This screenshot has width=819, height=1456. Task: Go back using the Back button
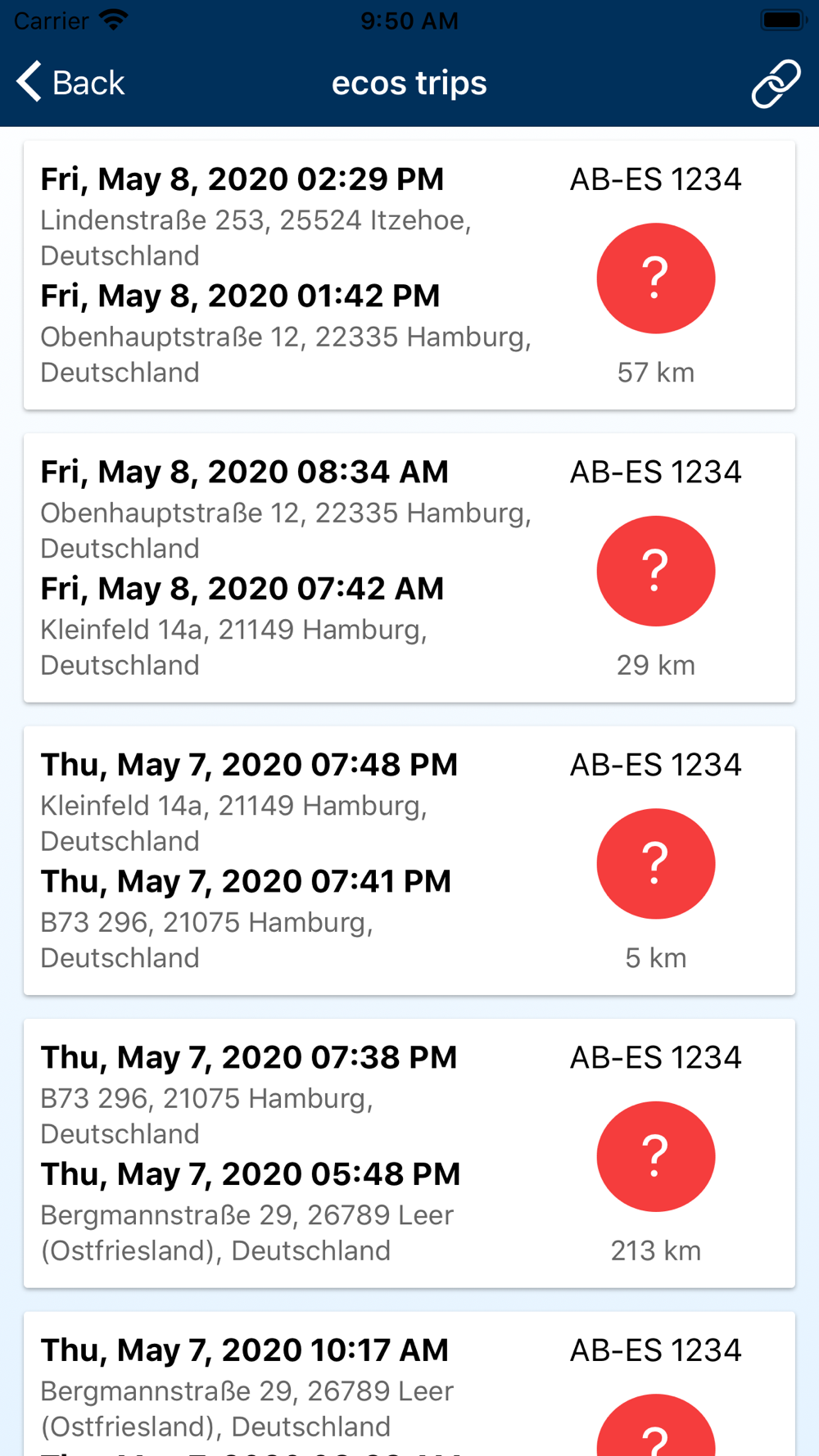tap(70, 83)
